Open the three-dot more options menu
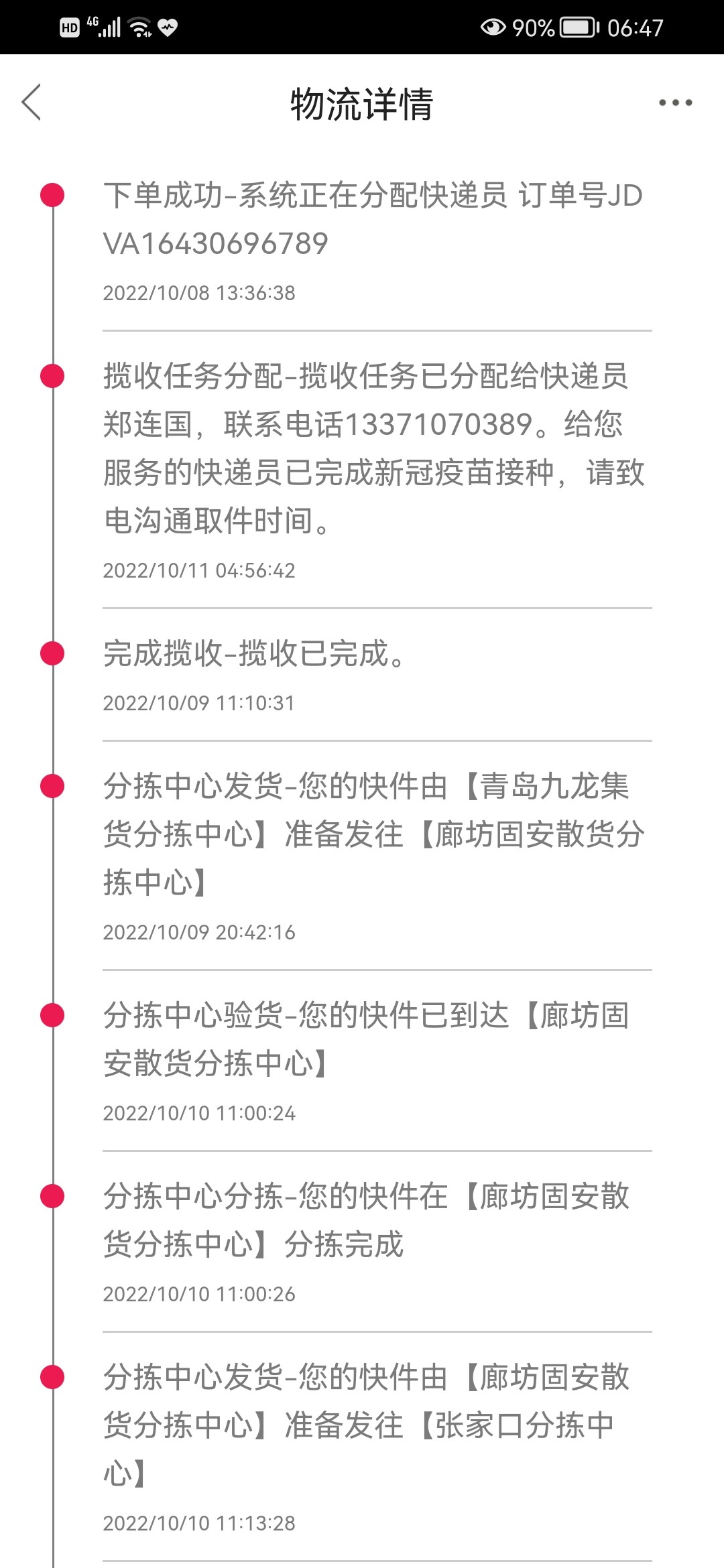This screenshot has width=724, height=1568. pos(674,103)
